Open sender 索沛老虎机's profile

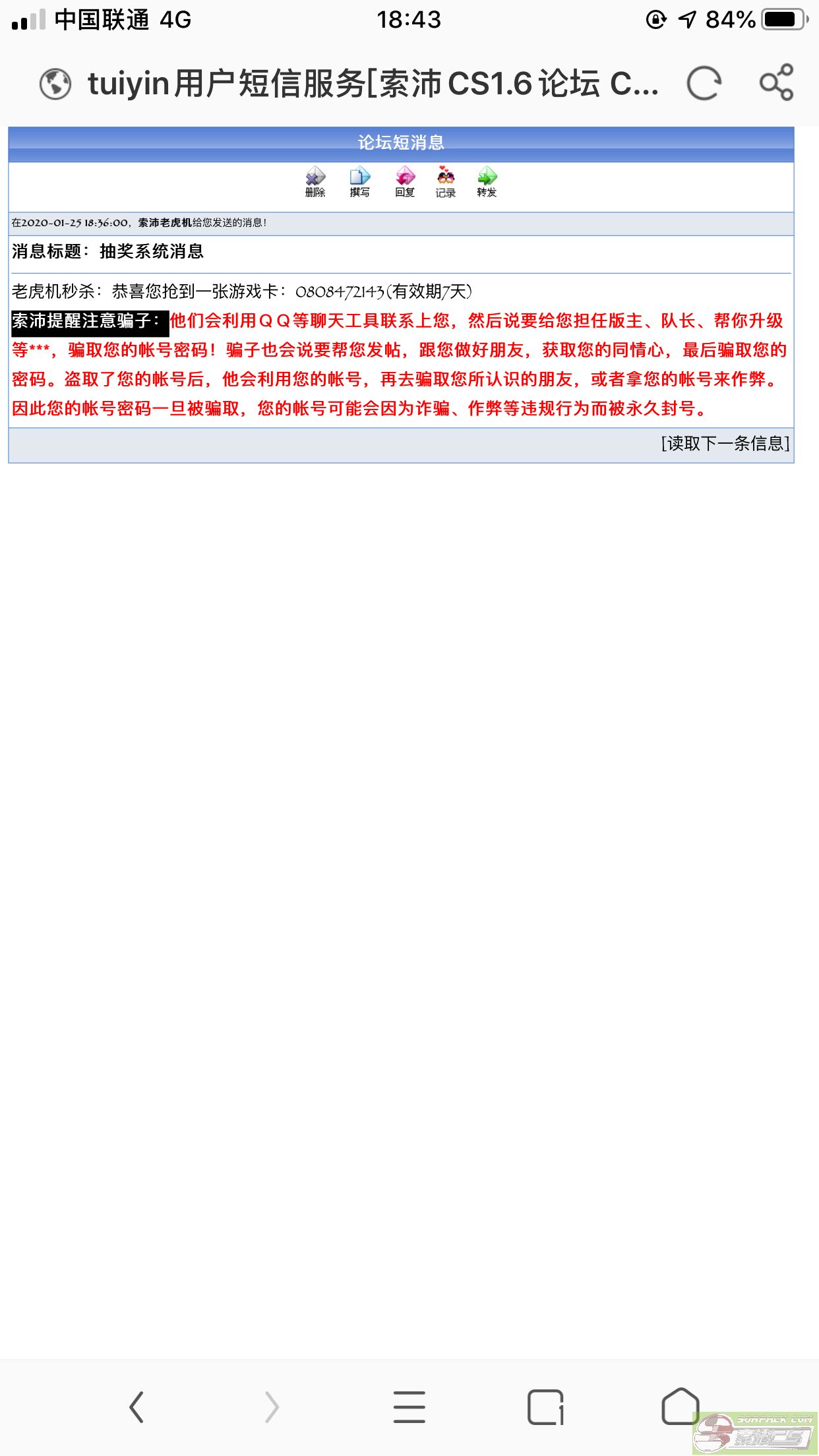pos(165,223)
